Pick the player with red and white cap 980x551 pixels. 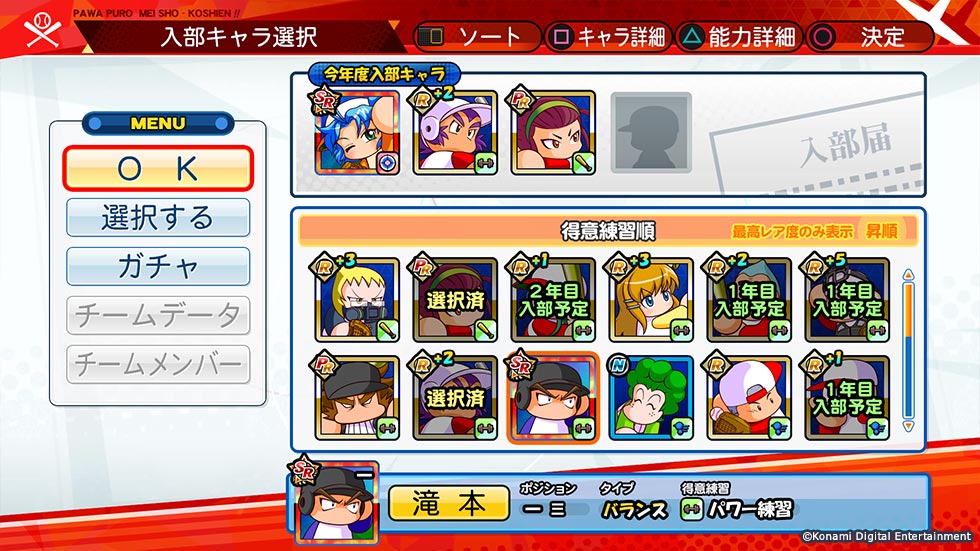tap(749, 397)
